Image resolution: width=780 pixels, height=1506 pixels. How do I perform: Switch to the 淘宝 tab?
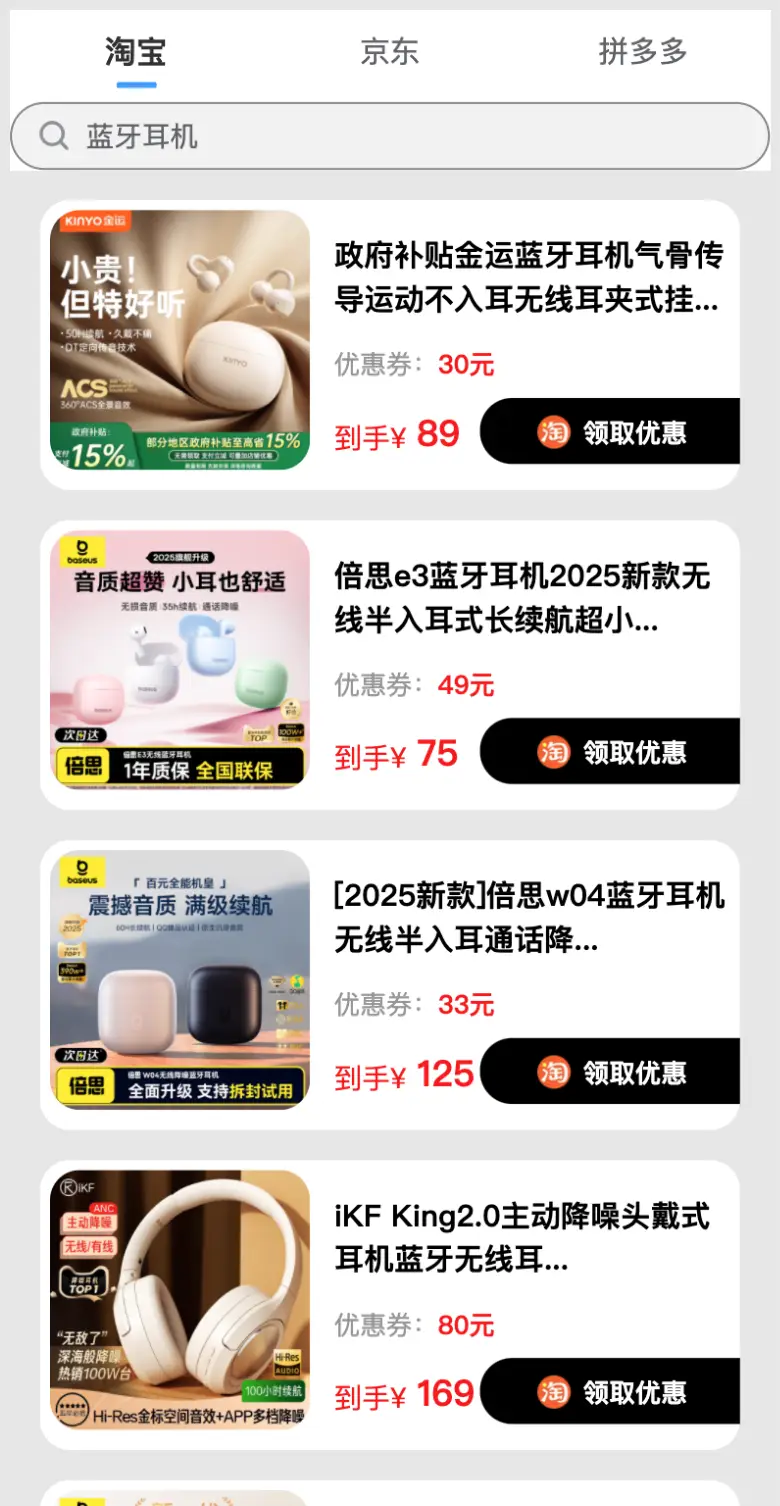(x=136, y=52)
